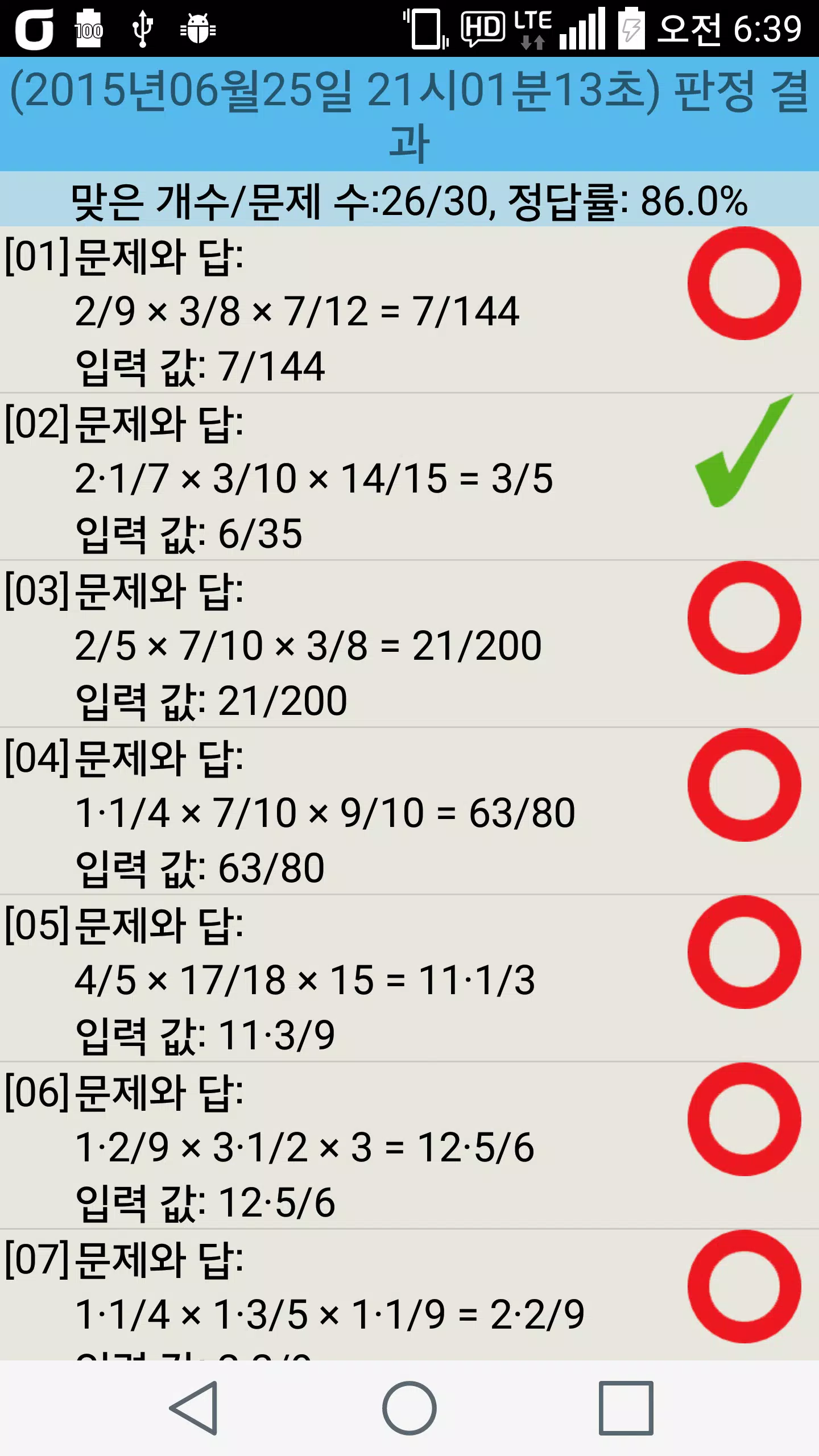The height and width of the screenshot is (1456, 819).
Task: Open result for problem 05
Action: click(409, 978)
